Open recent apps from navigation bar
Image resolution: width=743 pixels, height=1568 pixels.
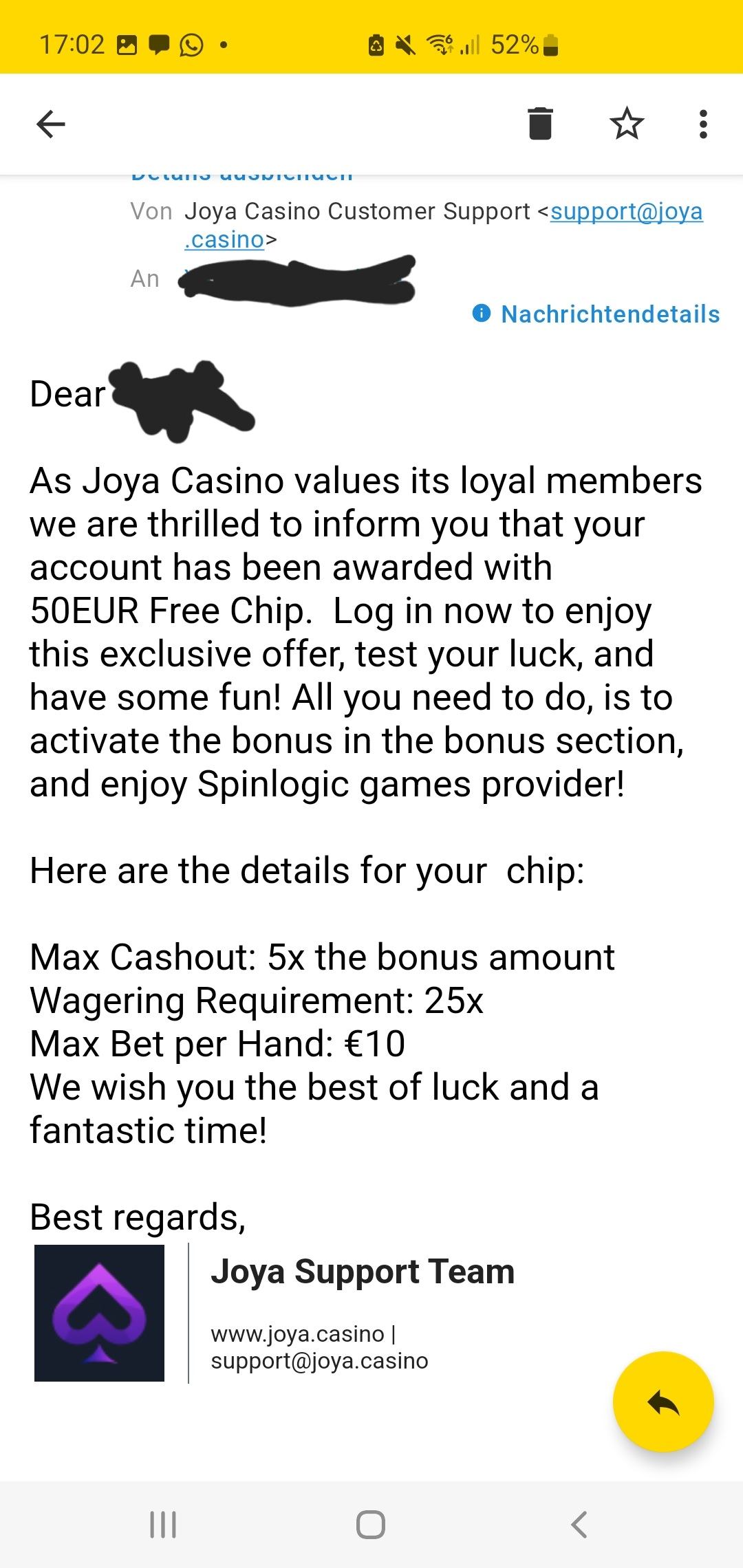click(x=163, y=1525)
